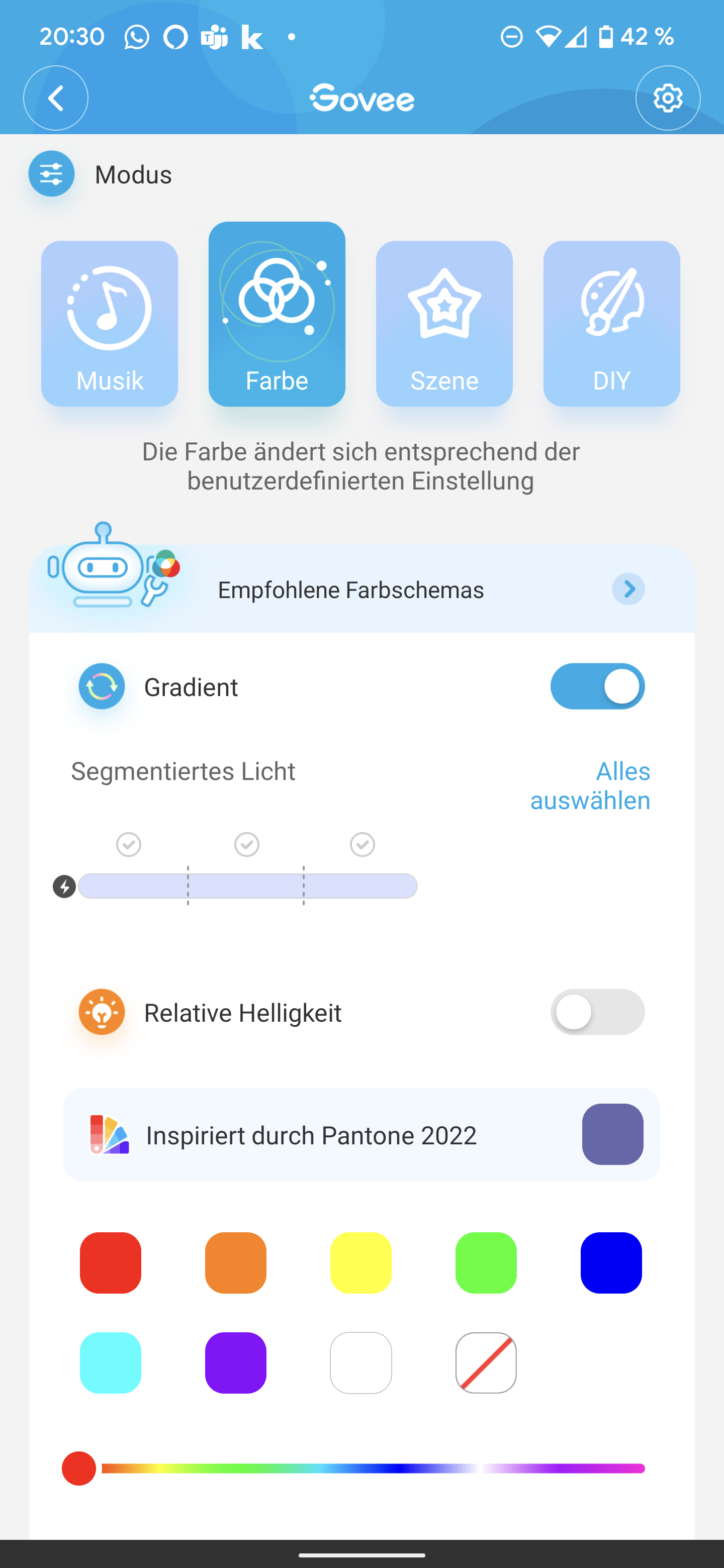Tap the no-color crossed-out swatch

(x=486, y=1363)
